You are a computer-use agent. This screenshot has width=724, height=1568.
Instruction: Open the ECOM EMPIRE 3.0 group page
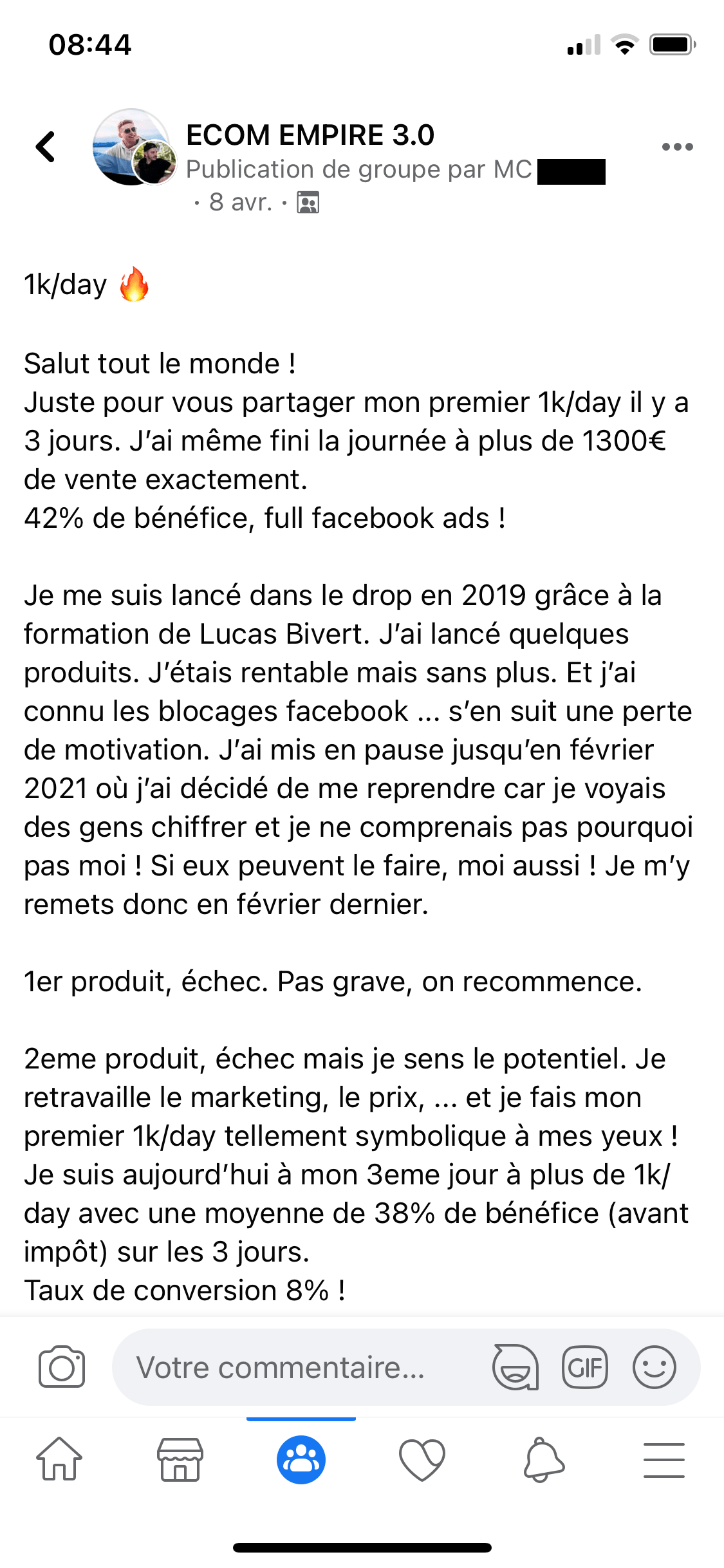click(x=310, y=135)
